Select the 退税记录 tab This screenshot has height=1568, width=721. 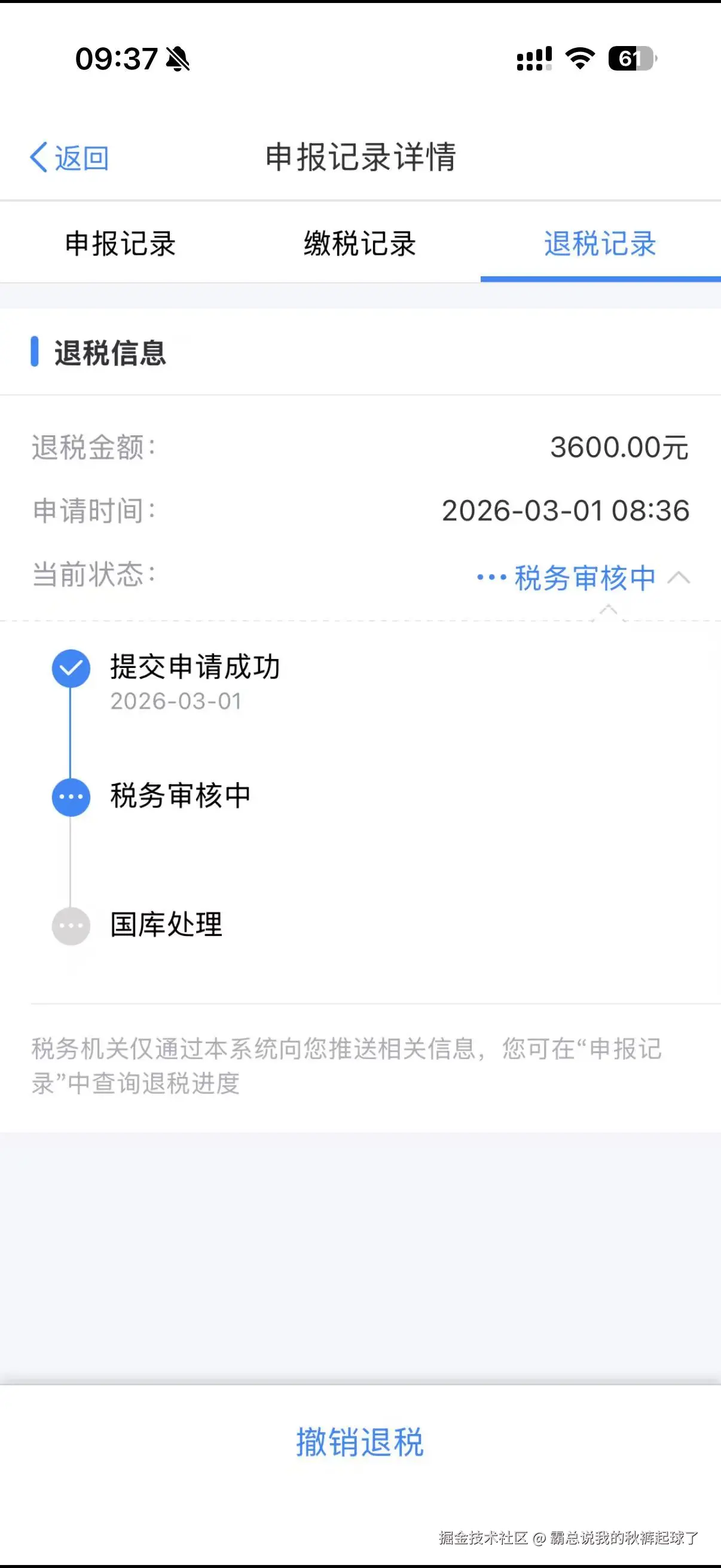[x=600, y=243]
